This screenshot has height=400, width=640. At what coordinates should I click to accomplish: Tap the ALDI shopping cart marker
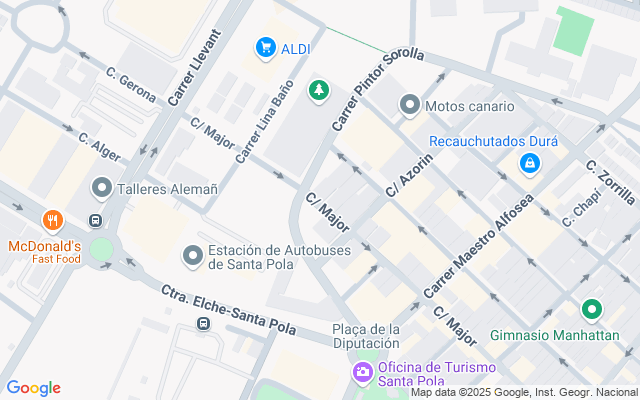[x=265, y=47]
